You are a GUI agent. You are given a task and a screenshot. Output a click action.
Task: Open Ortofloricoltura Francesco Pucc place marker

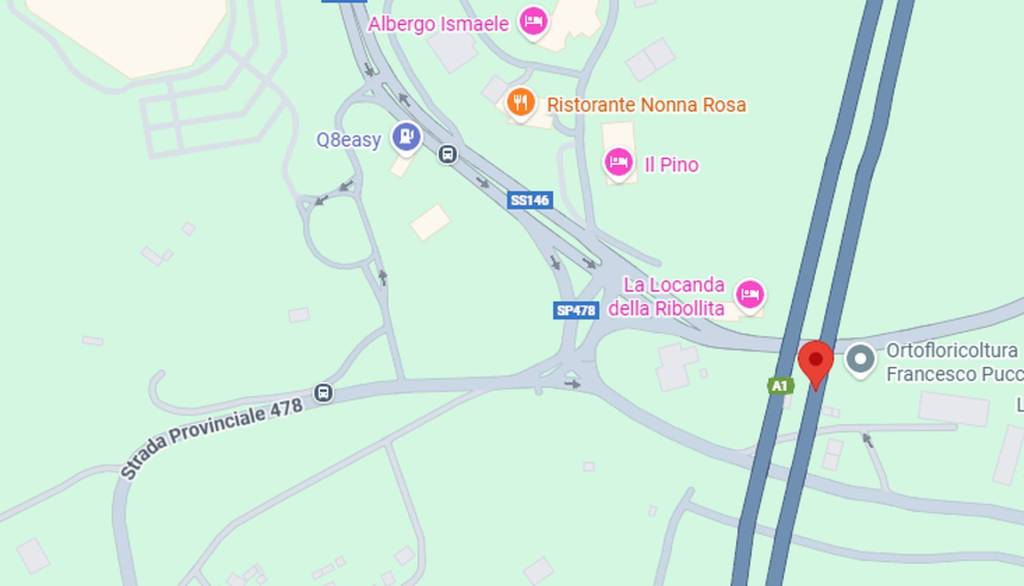pyautogui.click(x=860, y=360)
